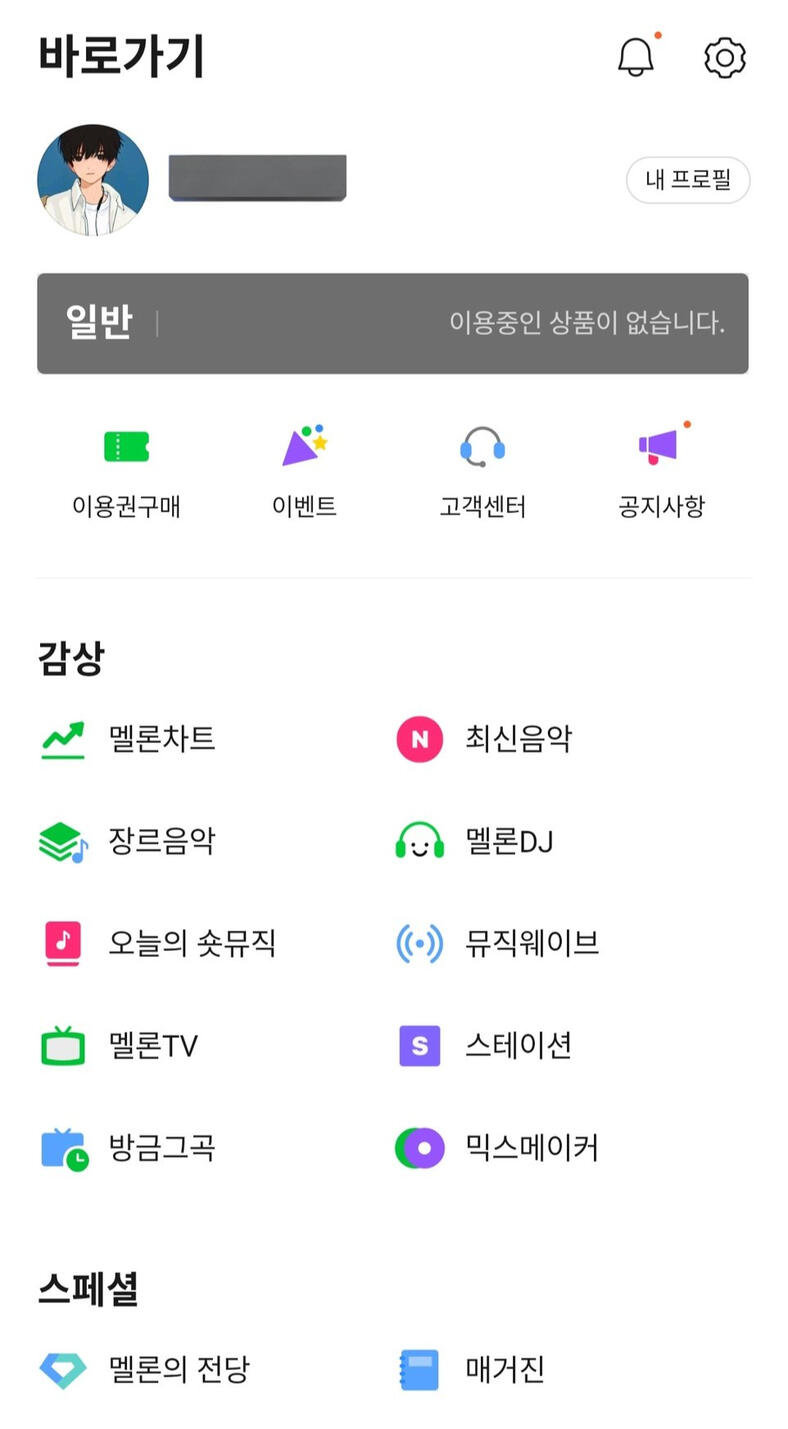The width and height of the screenshot is (788, 1429).
Task: Open the 일반 subscription status banner
Action: click(392, 323)
